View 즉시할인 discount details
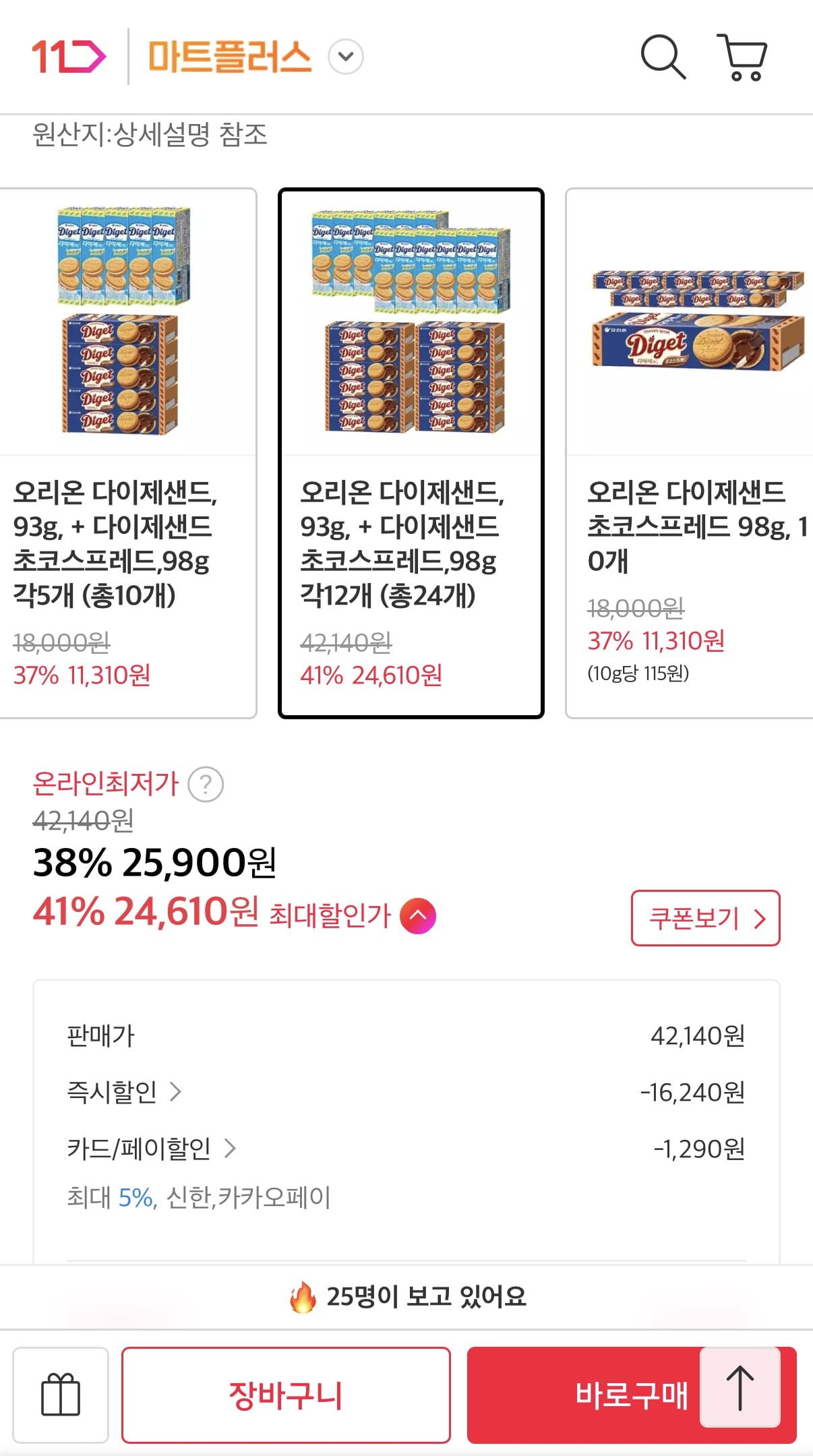Screen dimensions: 813x1456 pos(125,1091)
